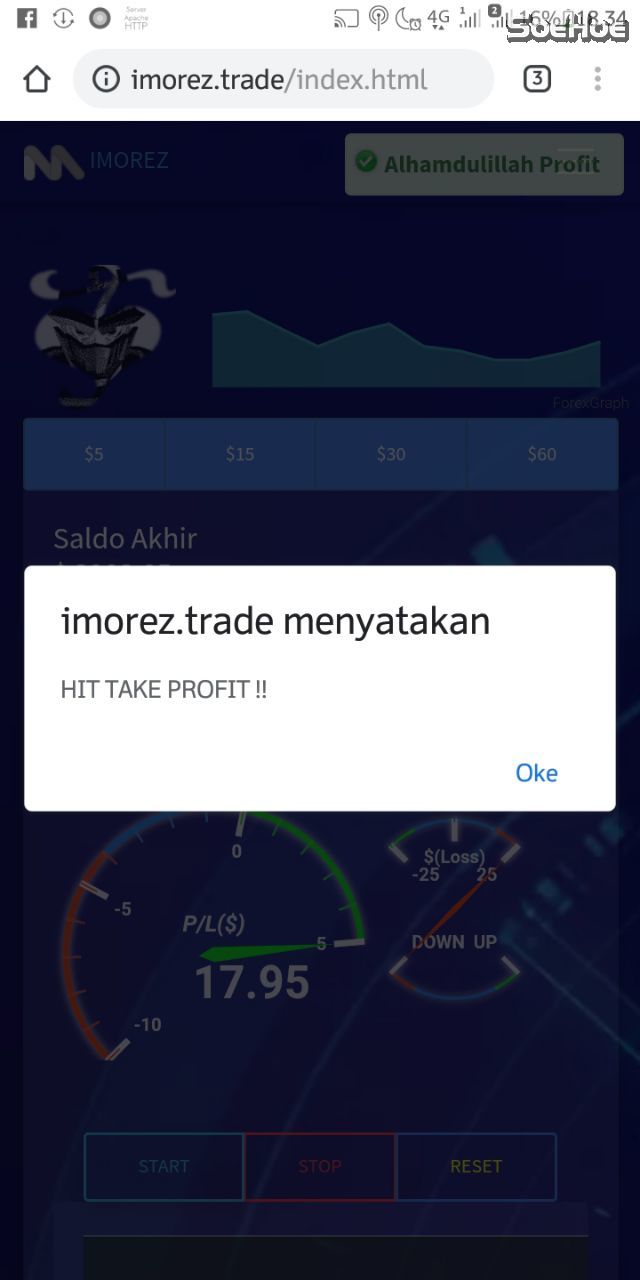View site info for imorez.trade
The height and width of the screenshot is (1280, 640).
click(106, 80)
